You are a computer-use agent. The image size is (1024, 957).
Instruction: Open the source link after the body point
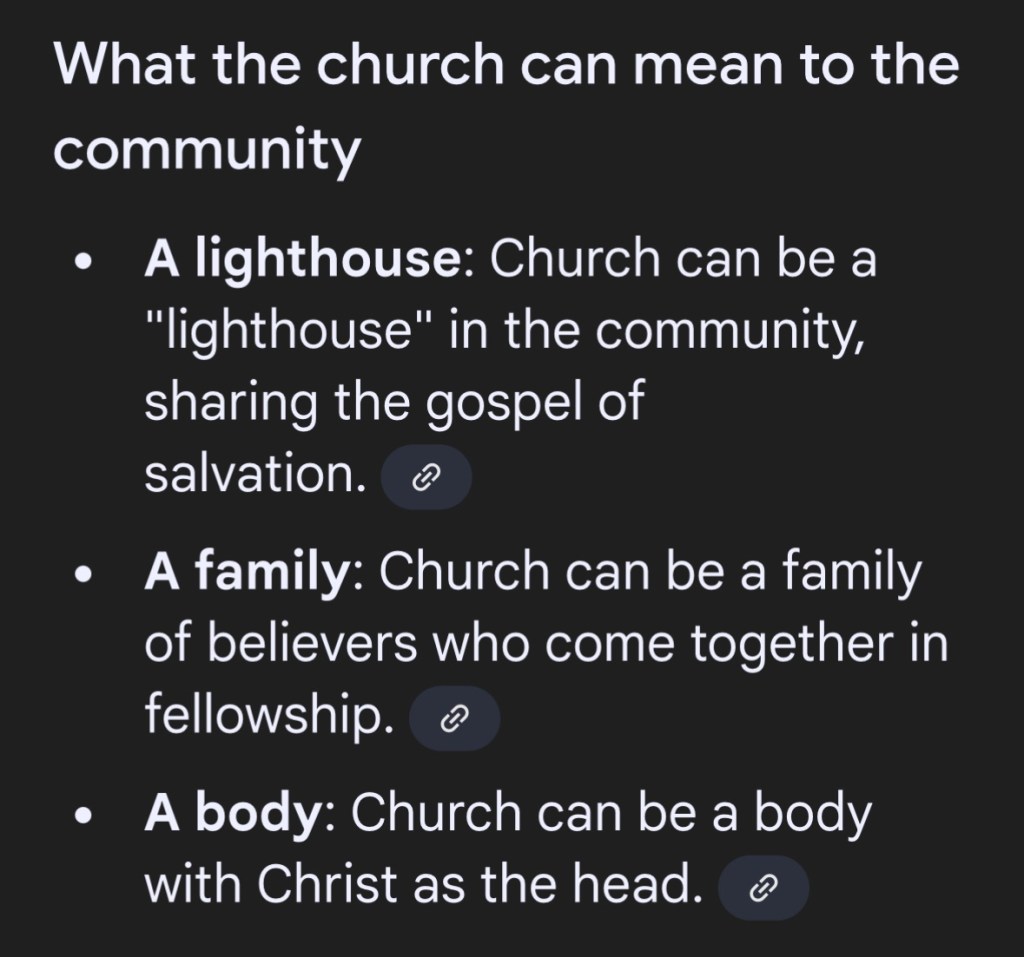coord(763,887)
